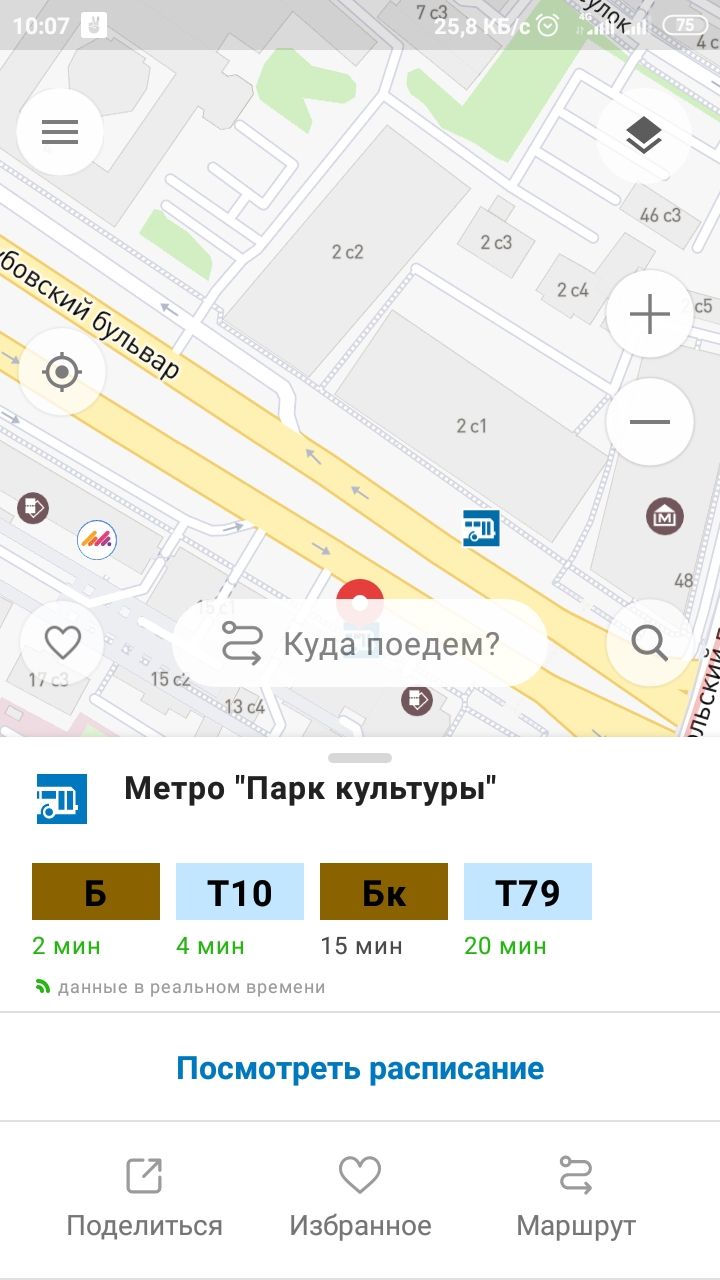Open the map layers selector
Screen dimensions: 720x1280
644,134
